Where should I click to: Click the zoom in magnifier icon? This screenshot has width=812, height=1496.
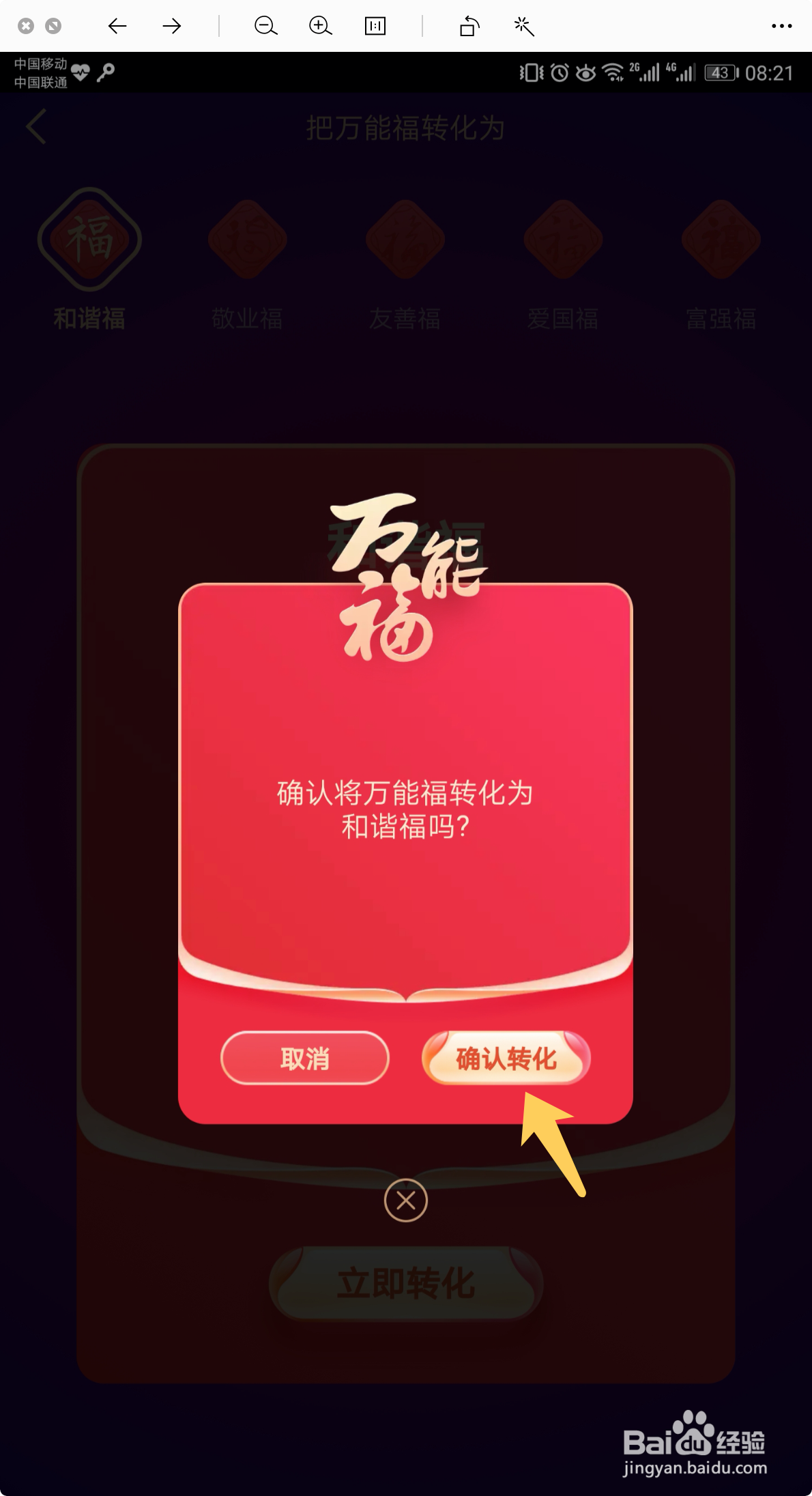click(x=319, y=26)
